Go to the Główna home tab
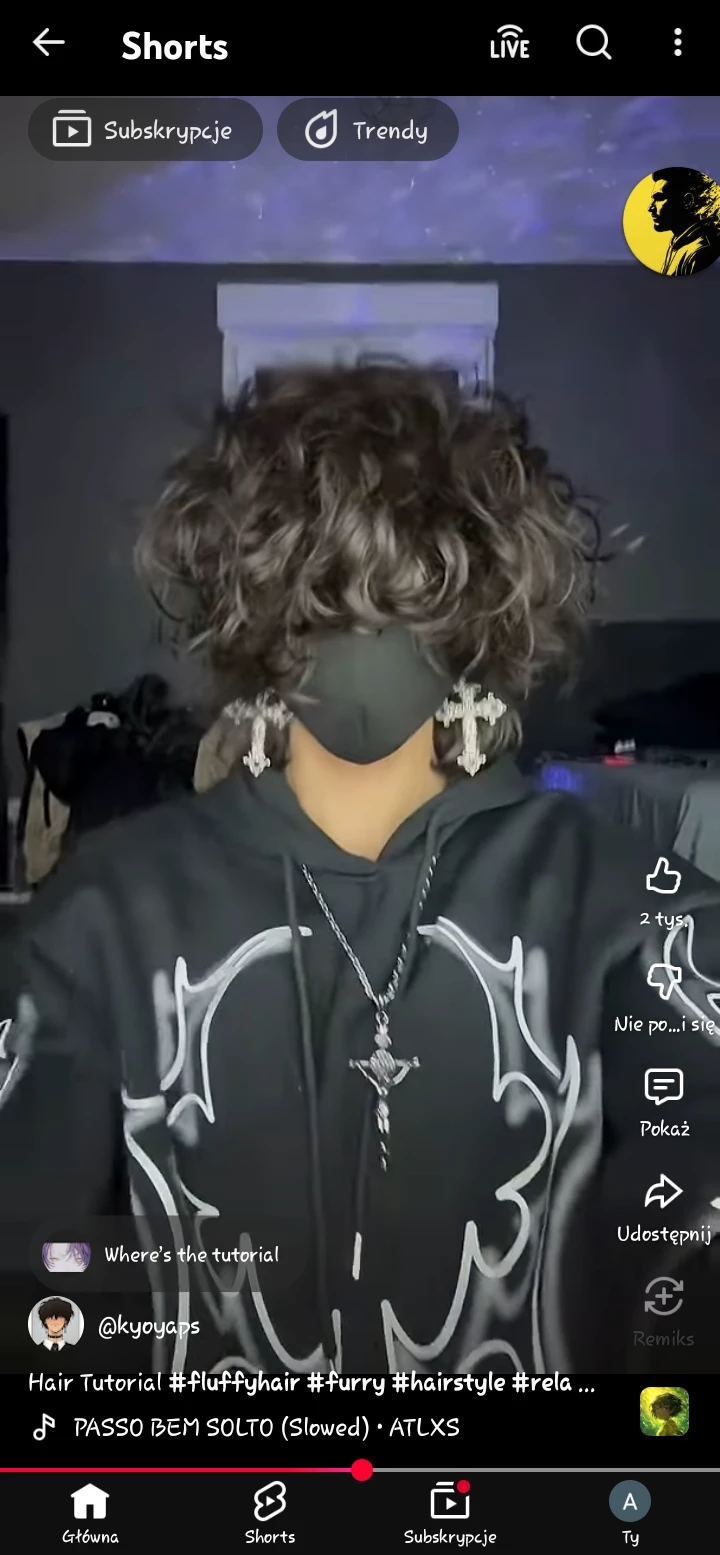The width and height of the screenshot is (720, 1555). [90, 1512]
